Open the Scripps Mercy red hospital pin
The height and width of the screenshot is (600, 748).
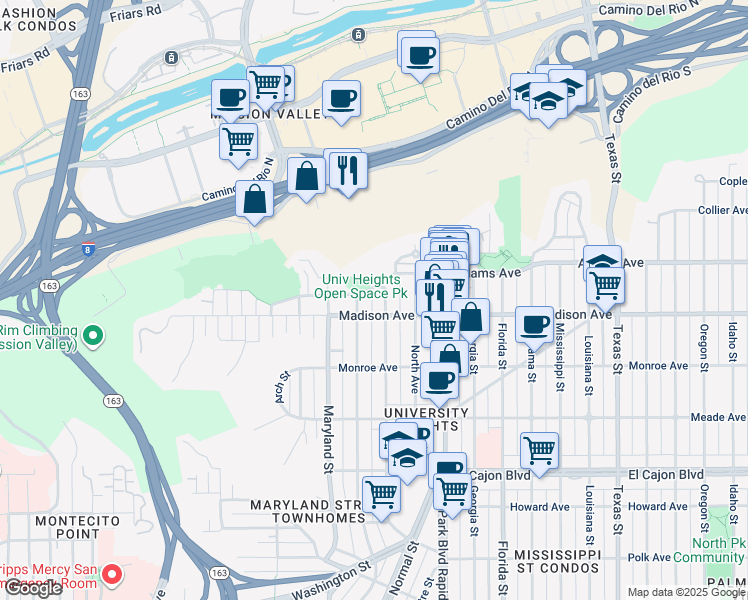tap(113, 575)
